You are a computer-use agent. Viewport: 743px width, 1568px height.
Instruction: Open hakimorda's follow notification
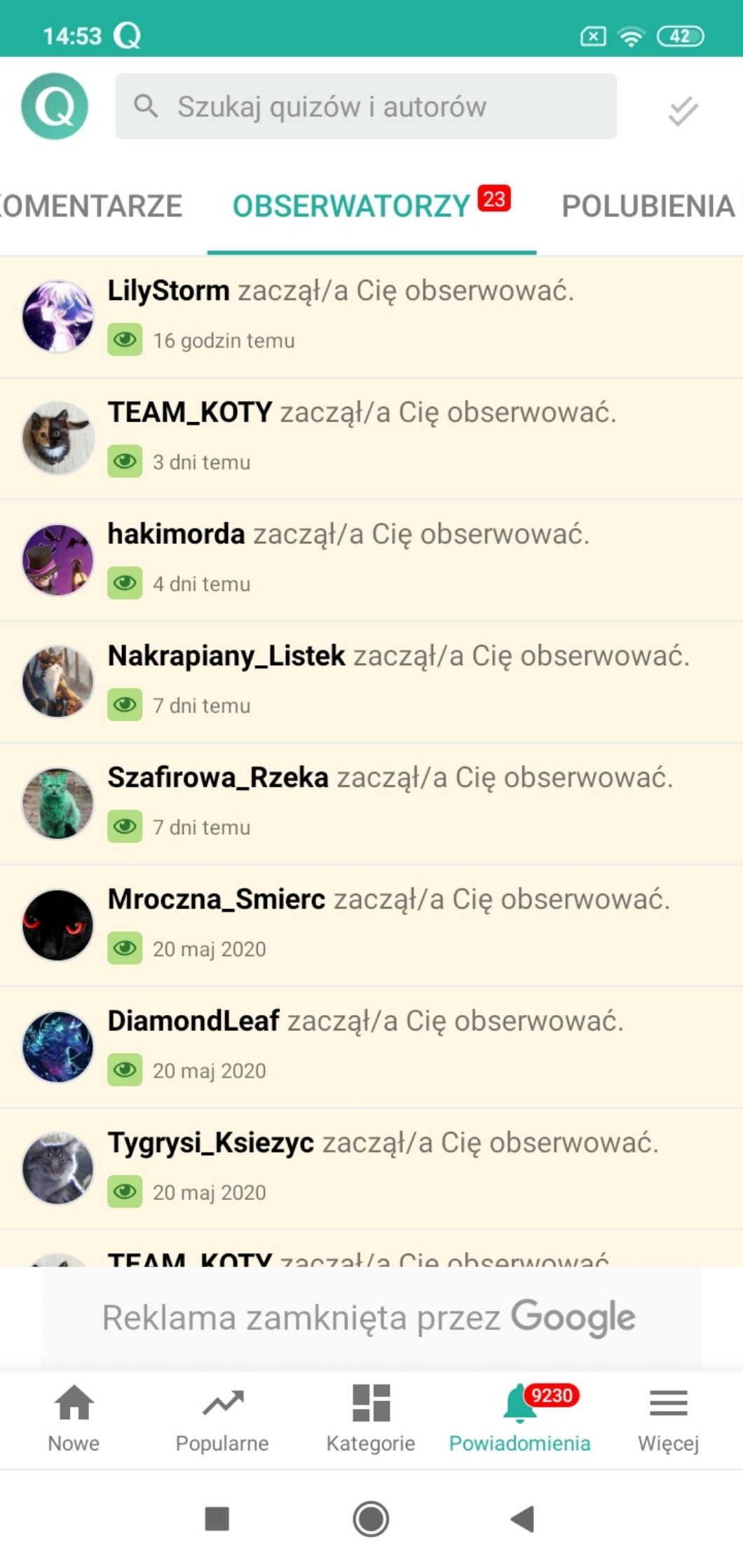371,561
